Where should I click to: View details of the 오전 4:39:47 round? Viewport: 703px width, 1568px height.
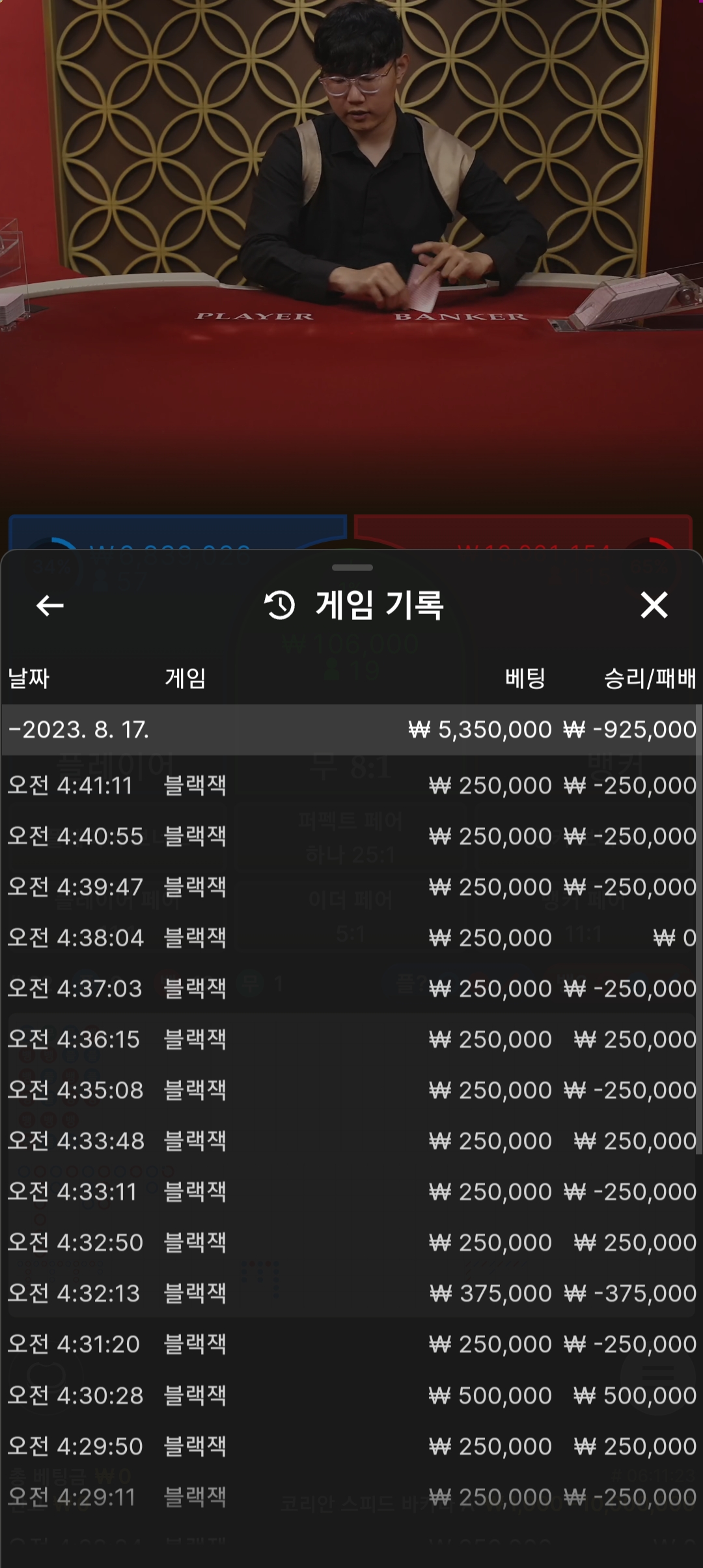[351, 887]
